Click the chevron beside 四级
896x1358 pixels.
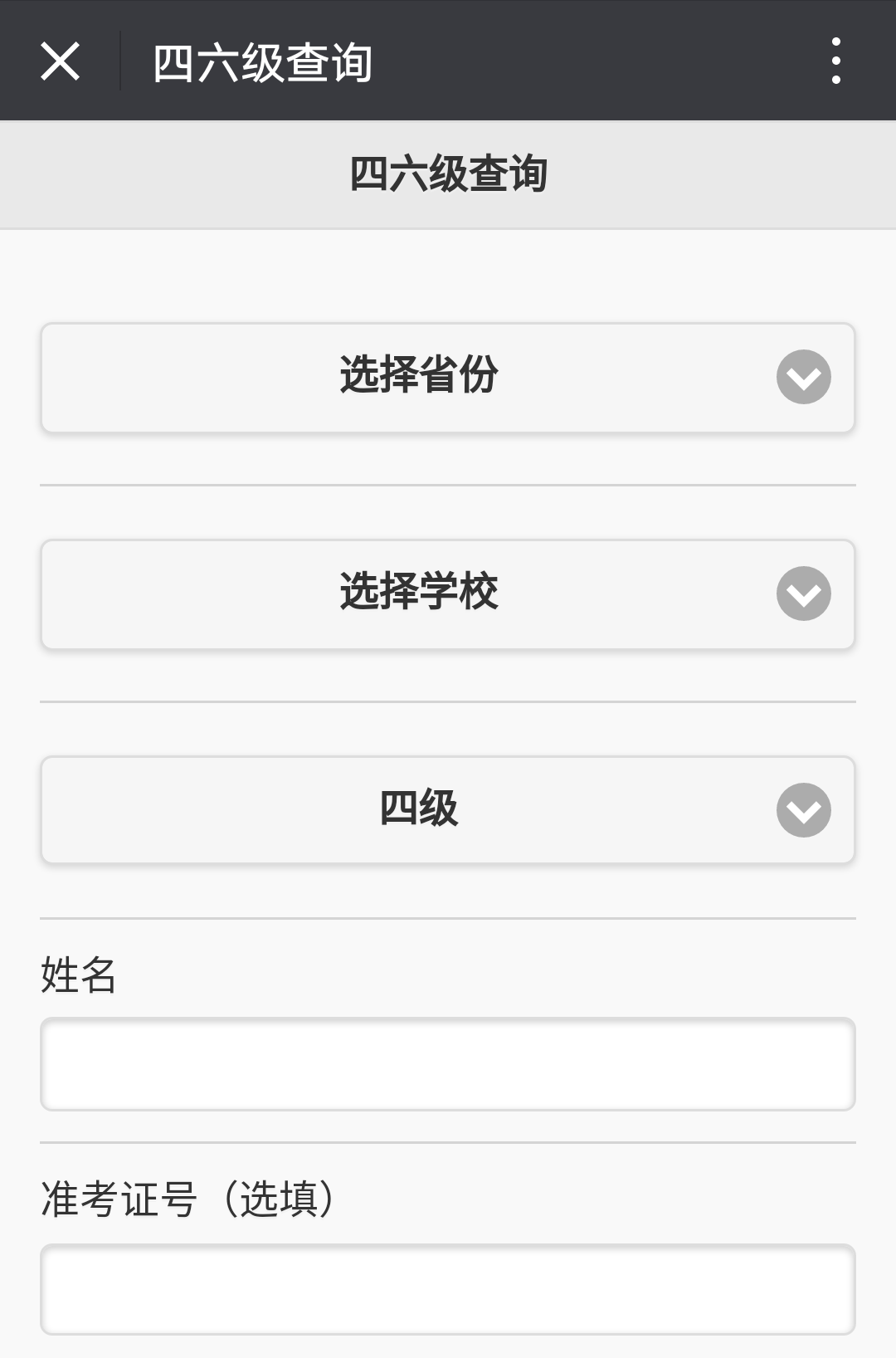(801, 811)
